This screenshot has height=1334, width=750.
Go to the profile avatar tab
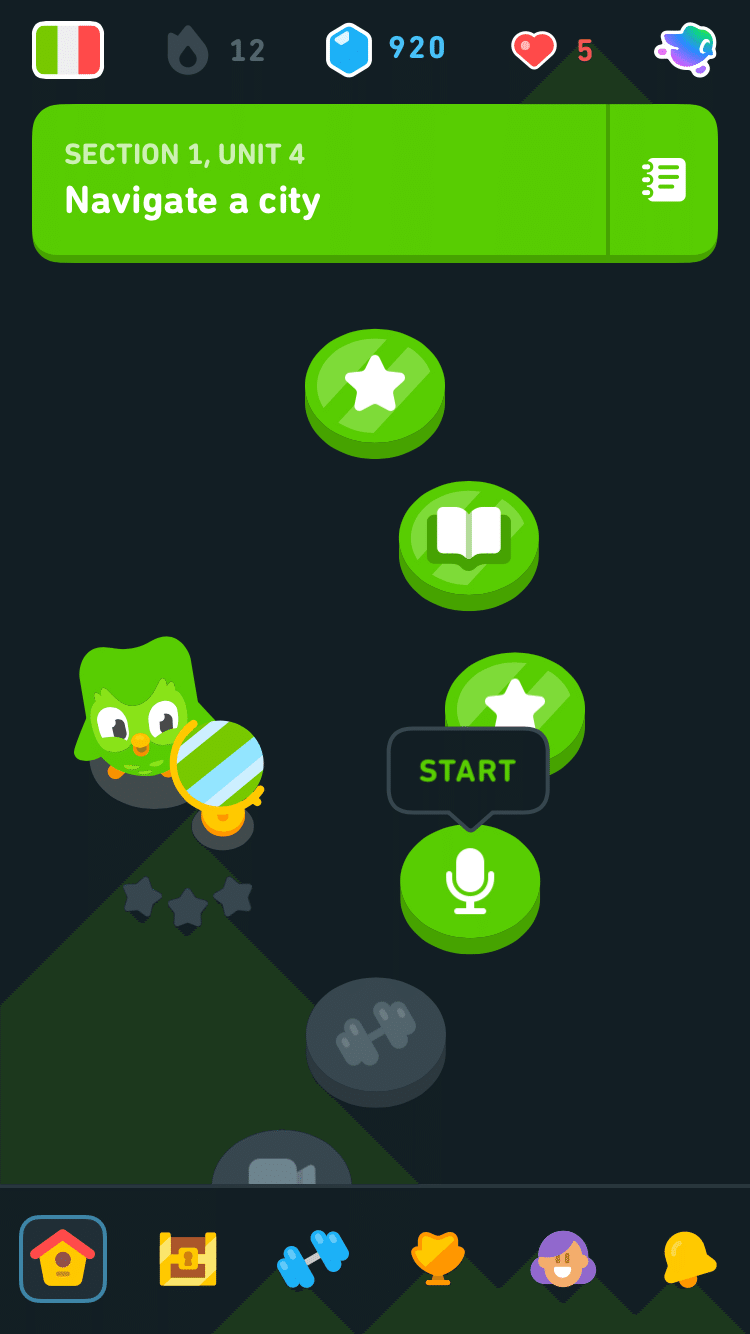[563, 1258]
